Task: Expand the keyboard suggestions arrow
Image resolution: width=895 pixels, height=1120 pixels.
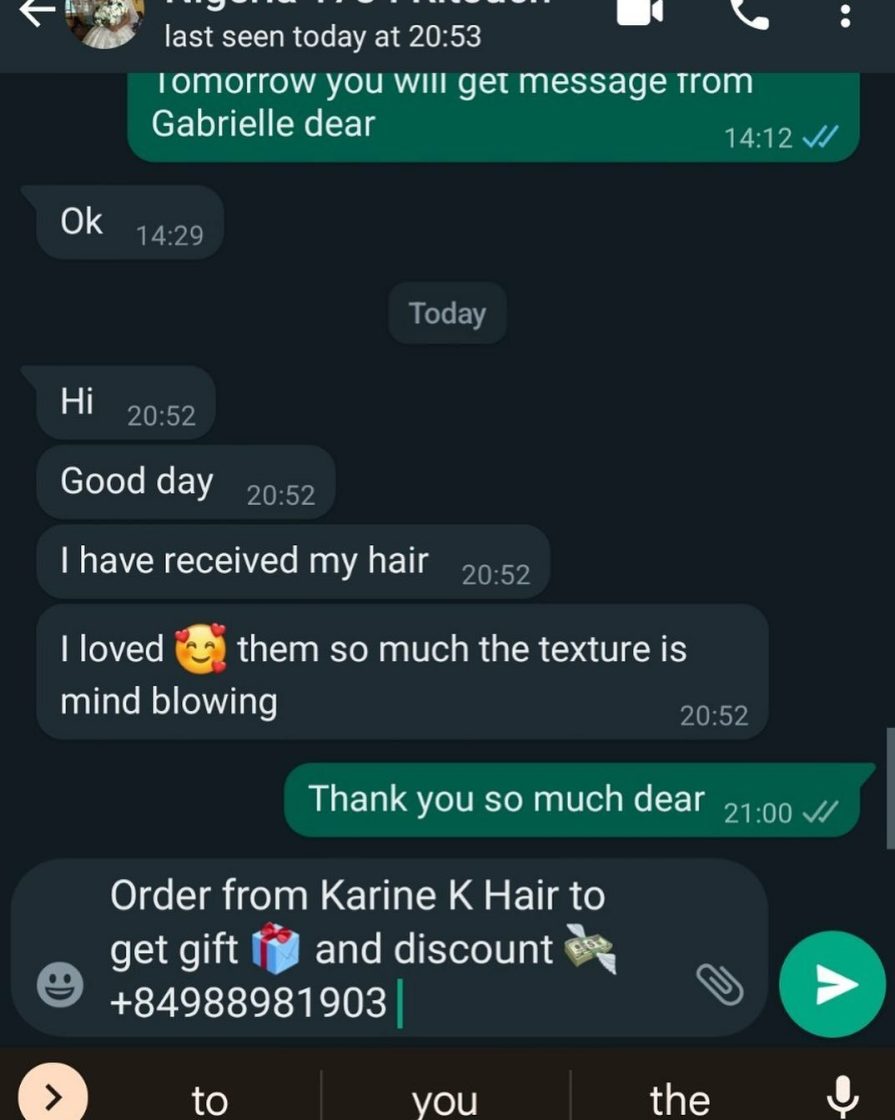Action: pos(53,1097)
